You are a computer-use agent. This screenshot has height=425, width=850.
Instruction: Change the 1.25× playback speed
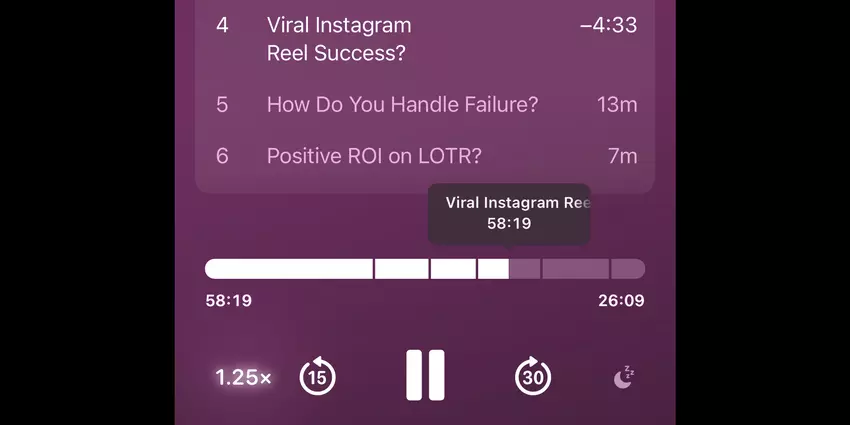pyautogui.click(x=243, y=377)
